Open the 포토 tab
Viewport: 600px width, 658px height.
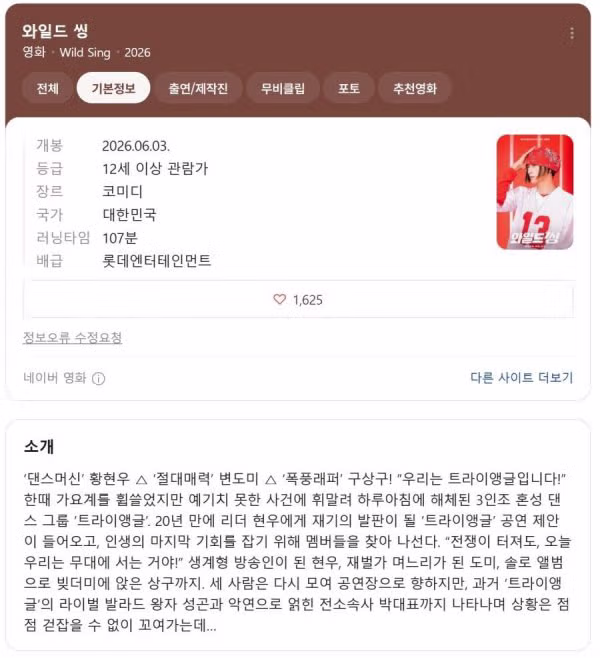[x=349, y=88]
